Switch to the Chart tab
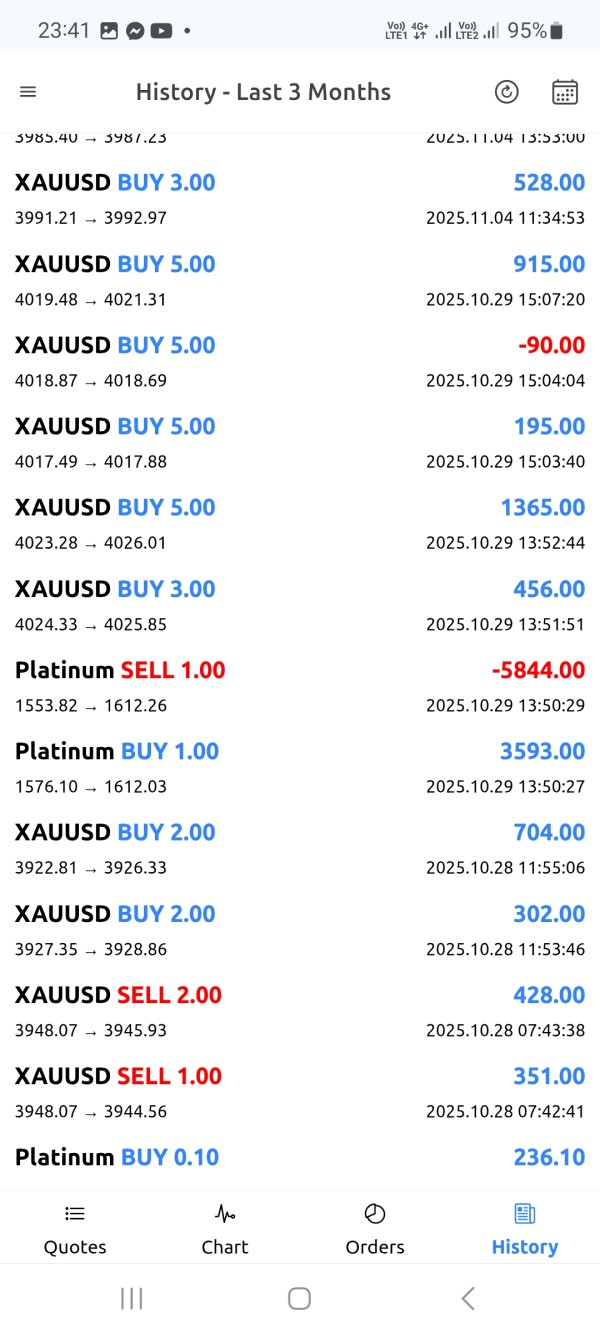 (x=225, y=1229)
